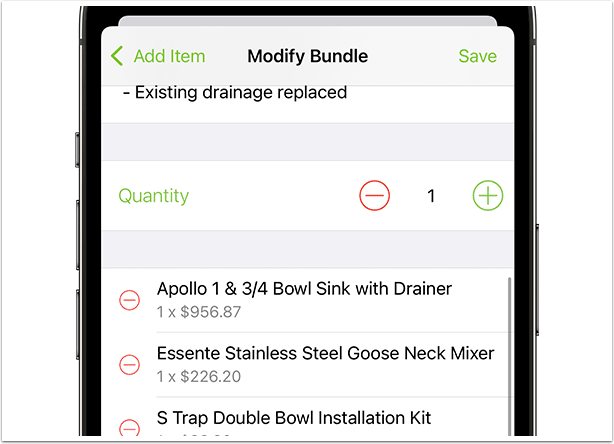The height and width of the screenshot is (444, 614).
Task: Increase the quantity by one
Action: (x=488, y=196)
